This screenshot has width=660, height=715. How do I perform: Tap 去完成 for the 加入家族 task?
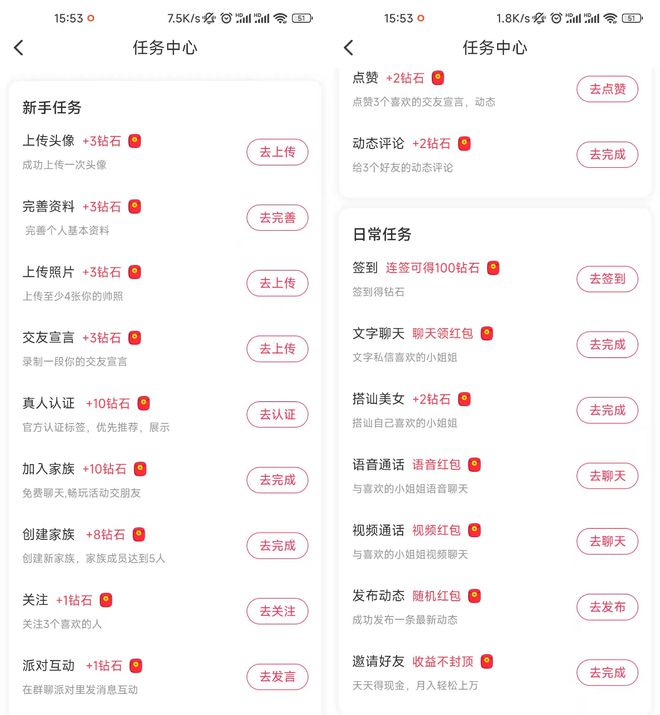[277, 480]
